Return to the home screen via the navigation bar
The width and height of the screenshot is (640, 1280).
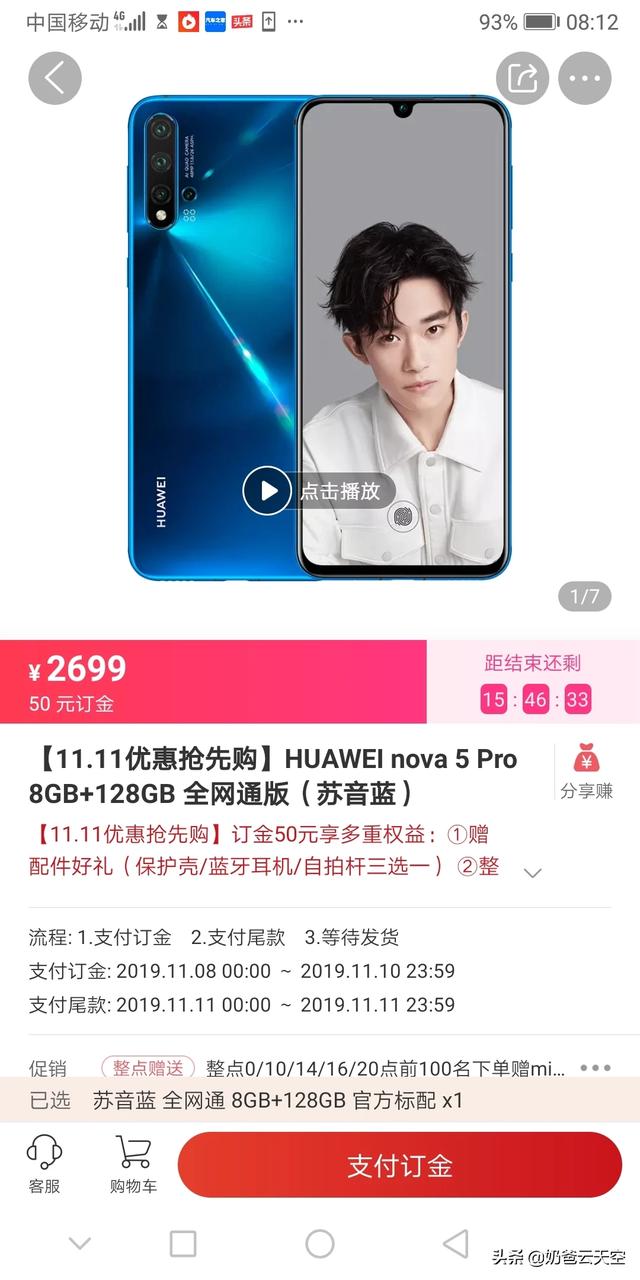[320, 1243]
